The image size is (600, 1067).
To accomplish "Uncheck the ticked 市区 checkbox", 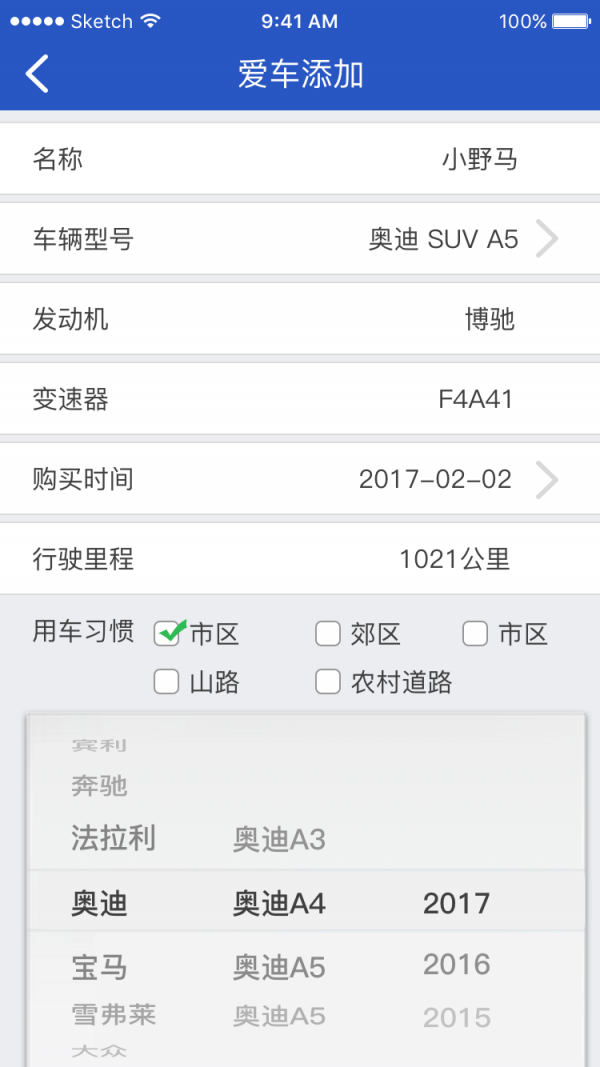I will [x=167, y=633].
